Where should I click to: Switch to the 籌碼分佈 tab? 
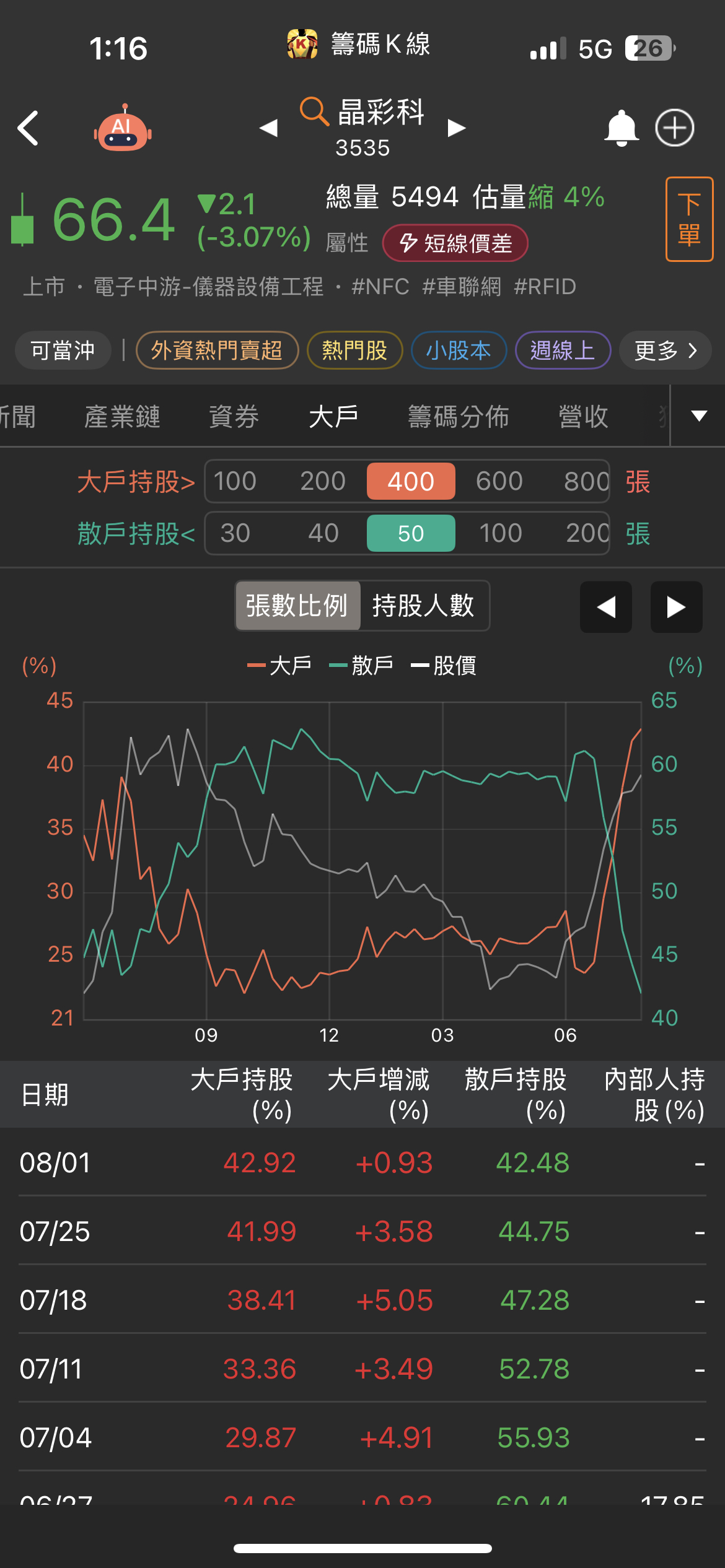459,416
